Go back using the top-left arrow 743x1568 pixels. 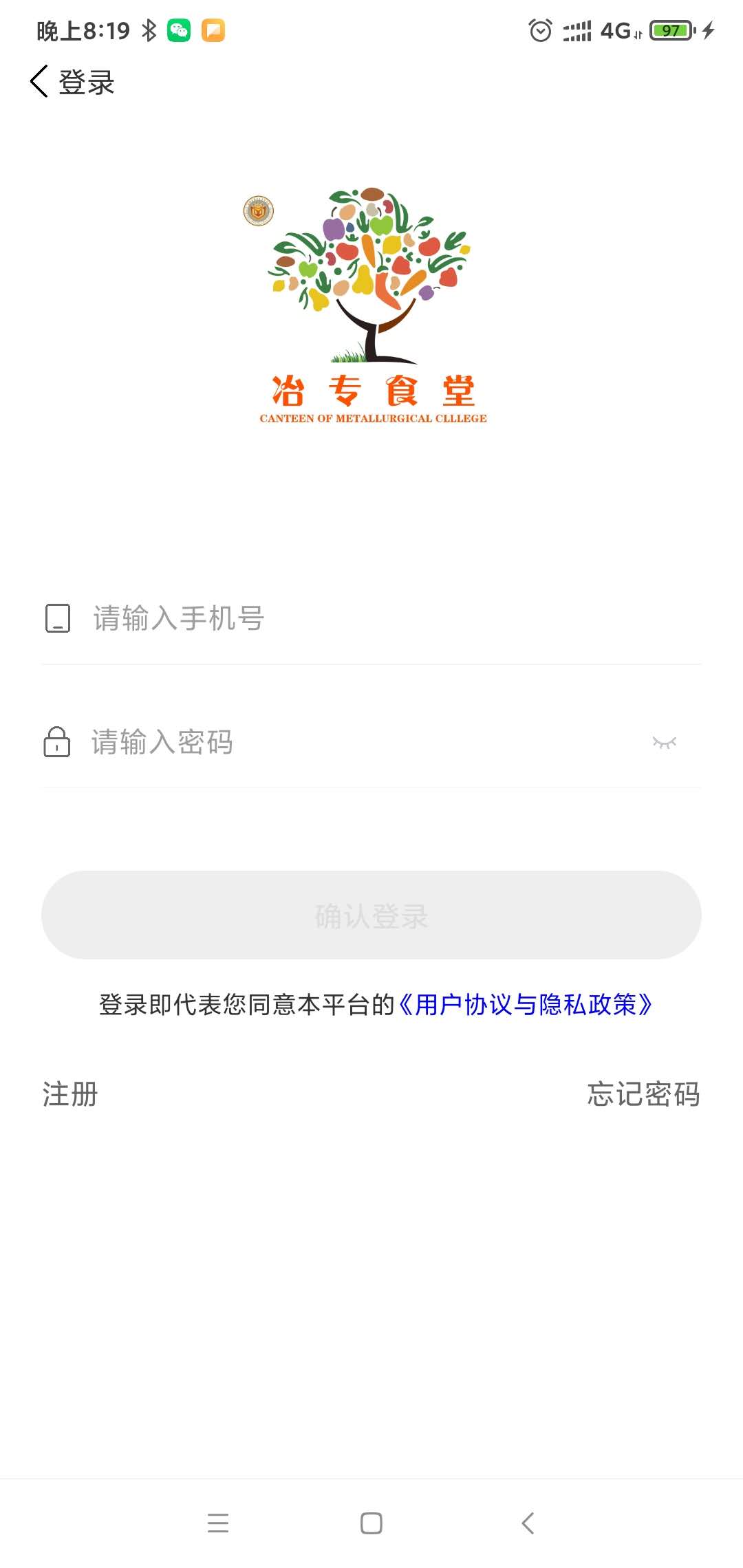click(x=40, y=82)
